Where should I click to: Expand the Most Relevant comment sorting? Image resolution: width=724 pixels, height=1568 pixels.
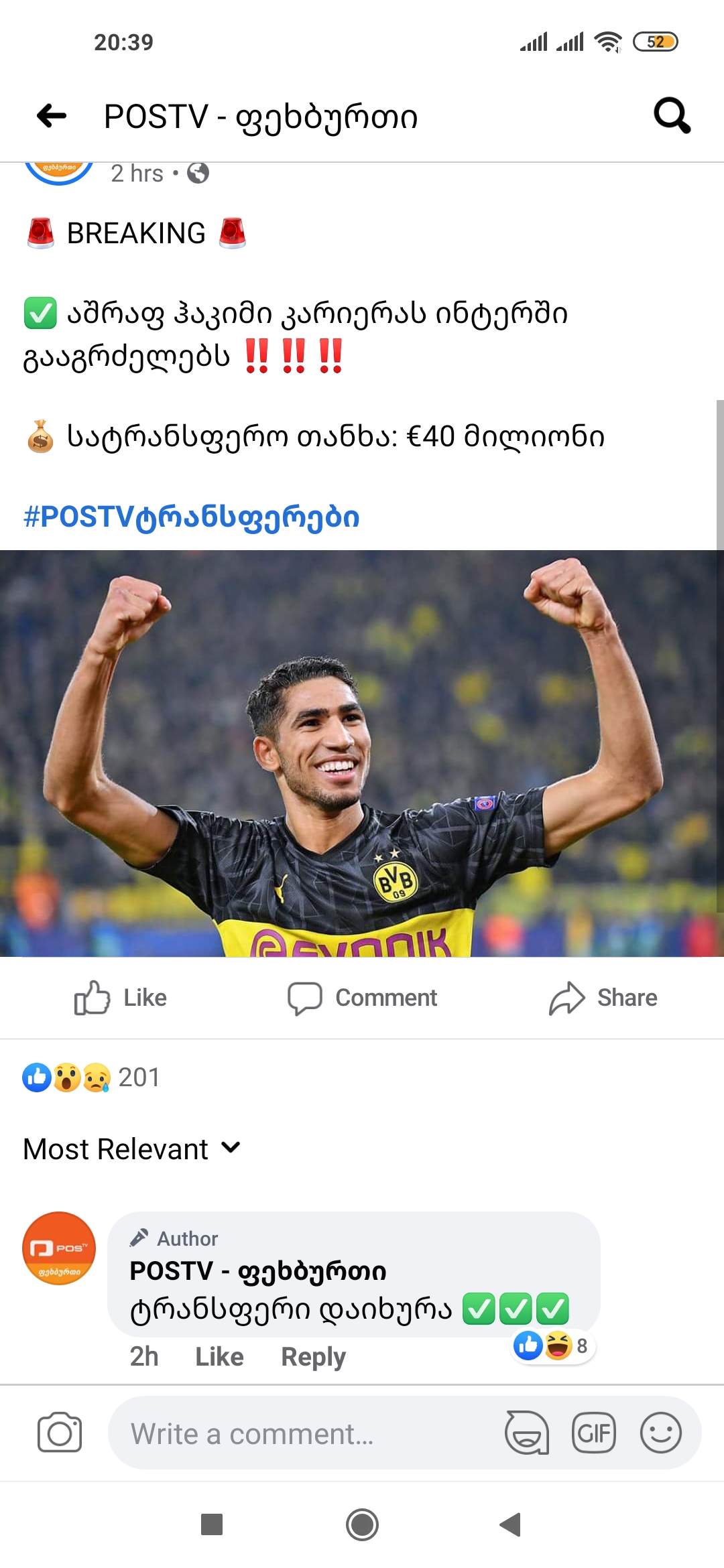coord(132,1149)
